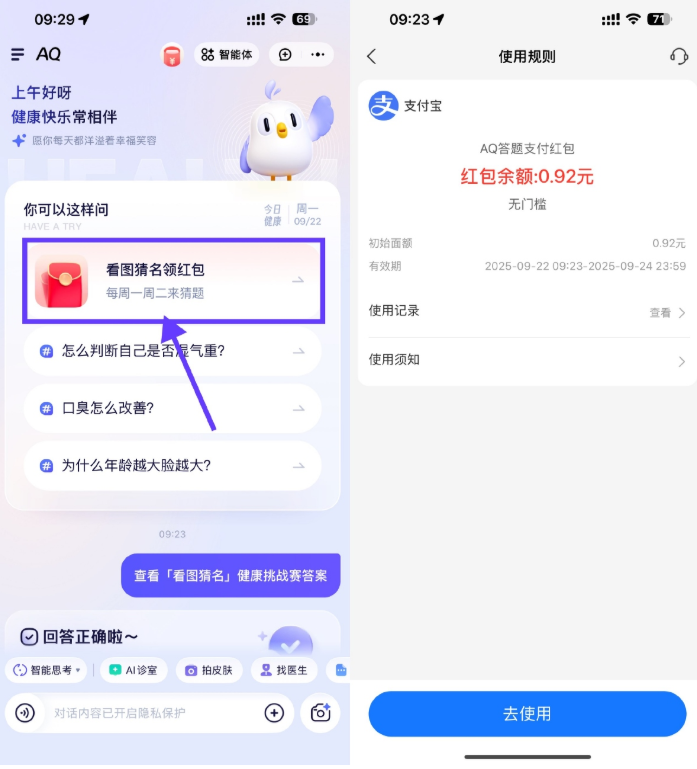Select the 找医生 chip
The width and height of the screenshot is (697, 769).
click(x=284, y=670)
